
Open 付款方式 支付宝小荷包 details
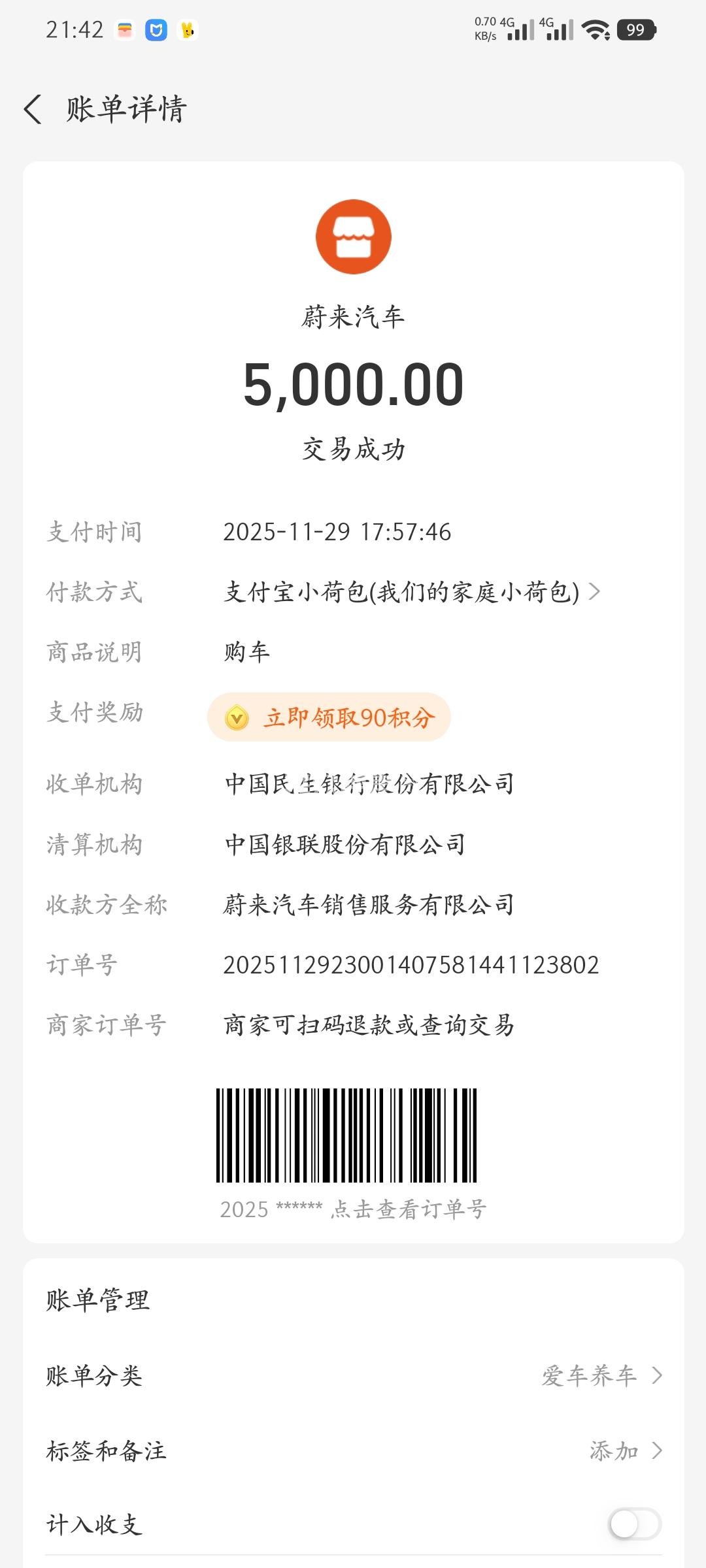(x=411, y=592)
